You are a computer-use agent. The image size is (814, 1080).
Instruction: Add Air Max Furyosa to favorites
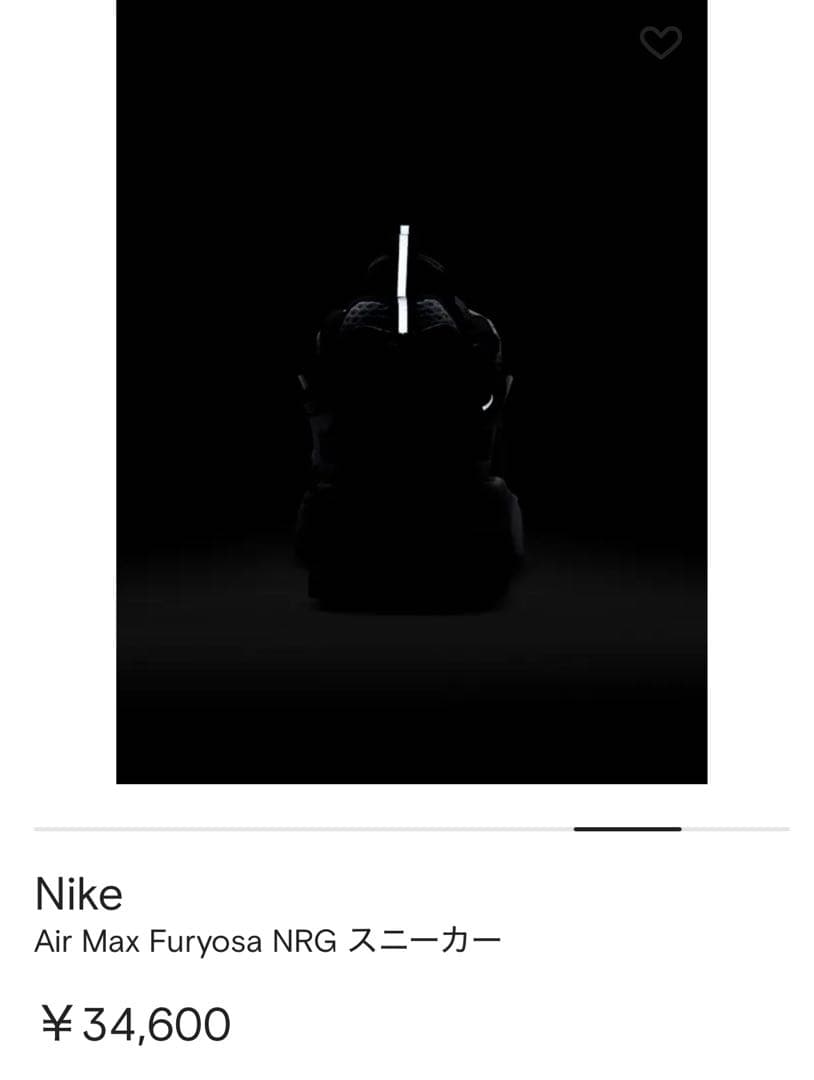[660, 42]
